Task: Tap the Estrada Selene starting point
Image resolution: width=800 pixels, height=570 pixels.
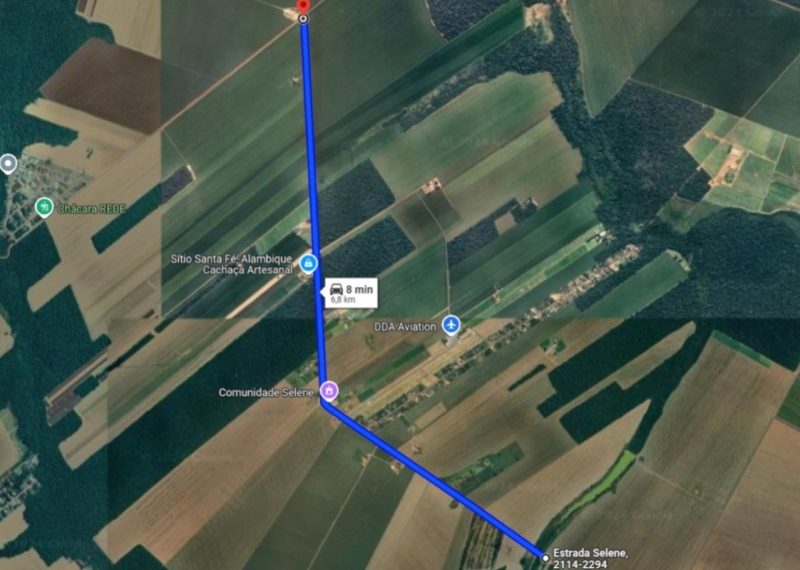Action: coord(545,555)
